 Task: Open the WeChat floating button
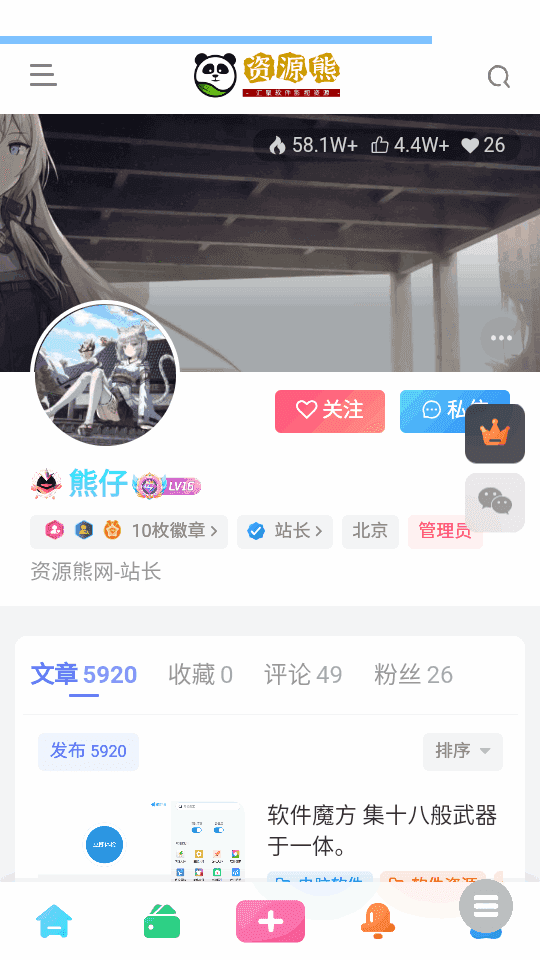pyautogui.click(x=495, y=503)
